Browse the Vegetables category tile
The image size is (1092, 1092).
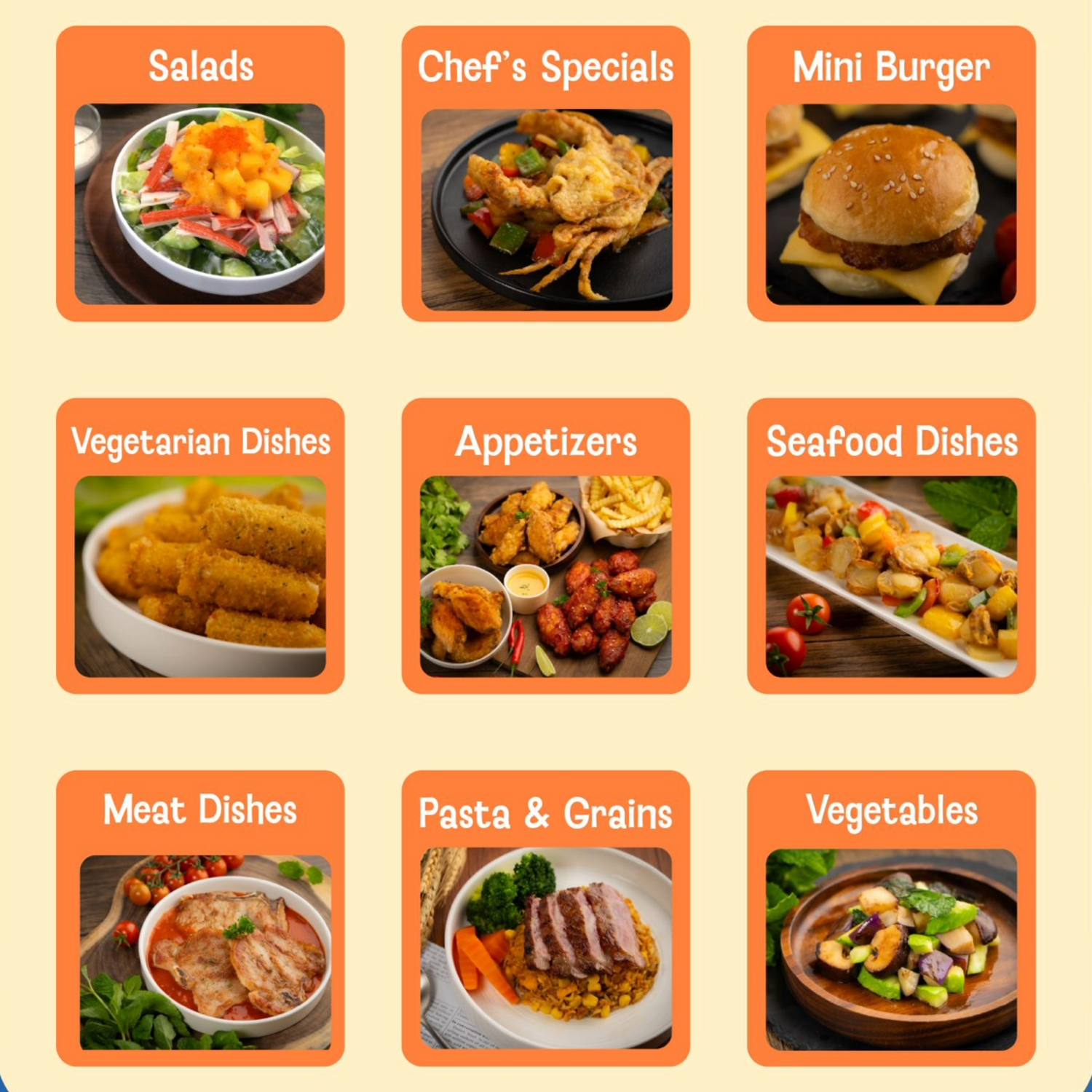pyautogui.click(x=891, y=919)
